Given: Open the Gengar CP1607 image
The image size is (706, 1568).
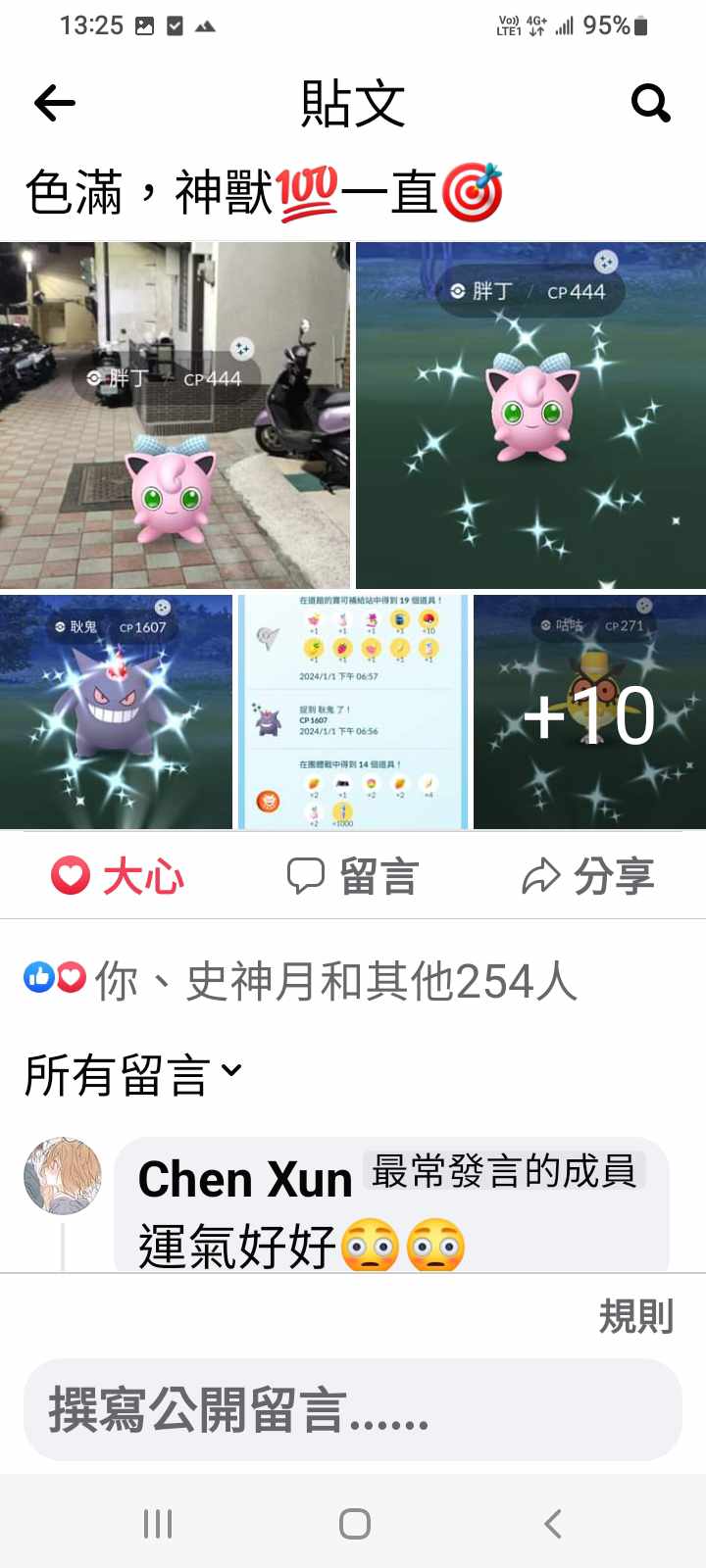Looking at the screenshot, I should [116, 711].
